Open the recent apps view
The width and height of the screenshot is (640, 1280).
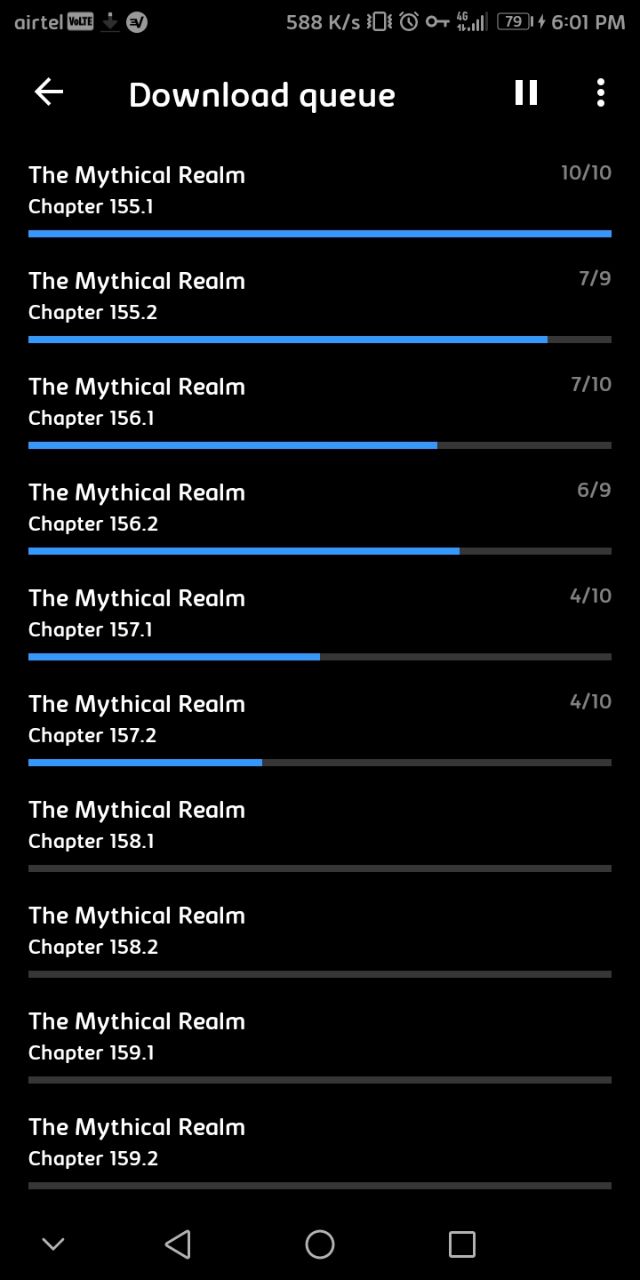pyautogui.click(x=462, y=1244)
